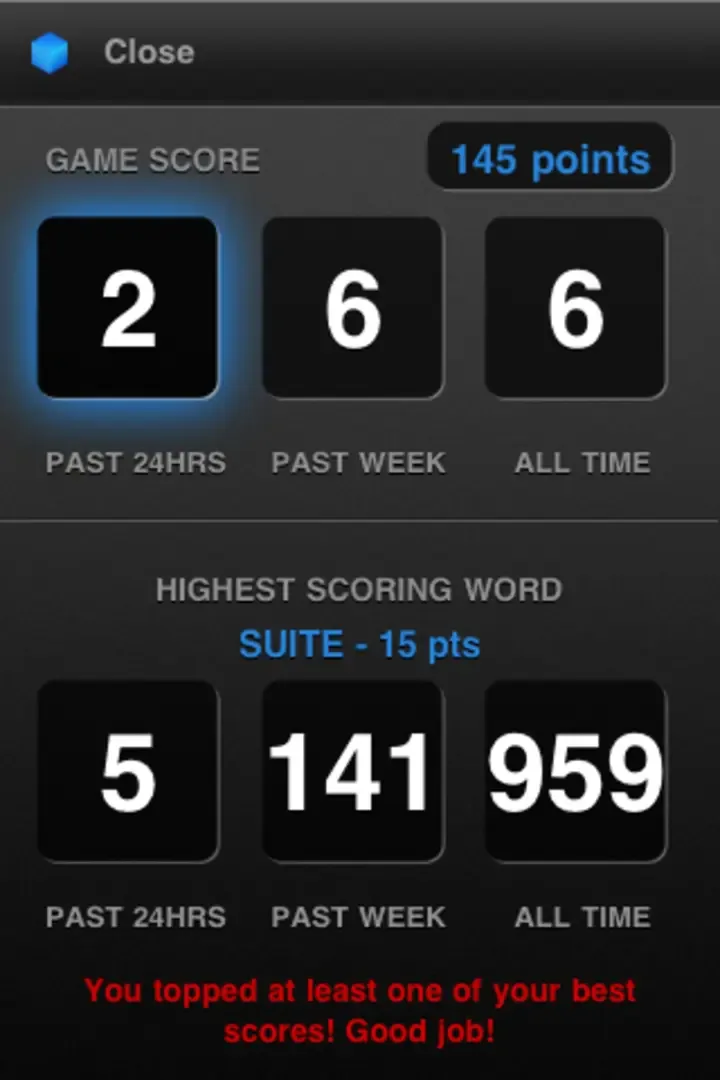Image resolution: width=720 pixels, height=1080 pixels.
Task: View highest scoring word Past Week rank 141
Action: 352,772
